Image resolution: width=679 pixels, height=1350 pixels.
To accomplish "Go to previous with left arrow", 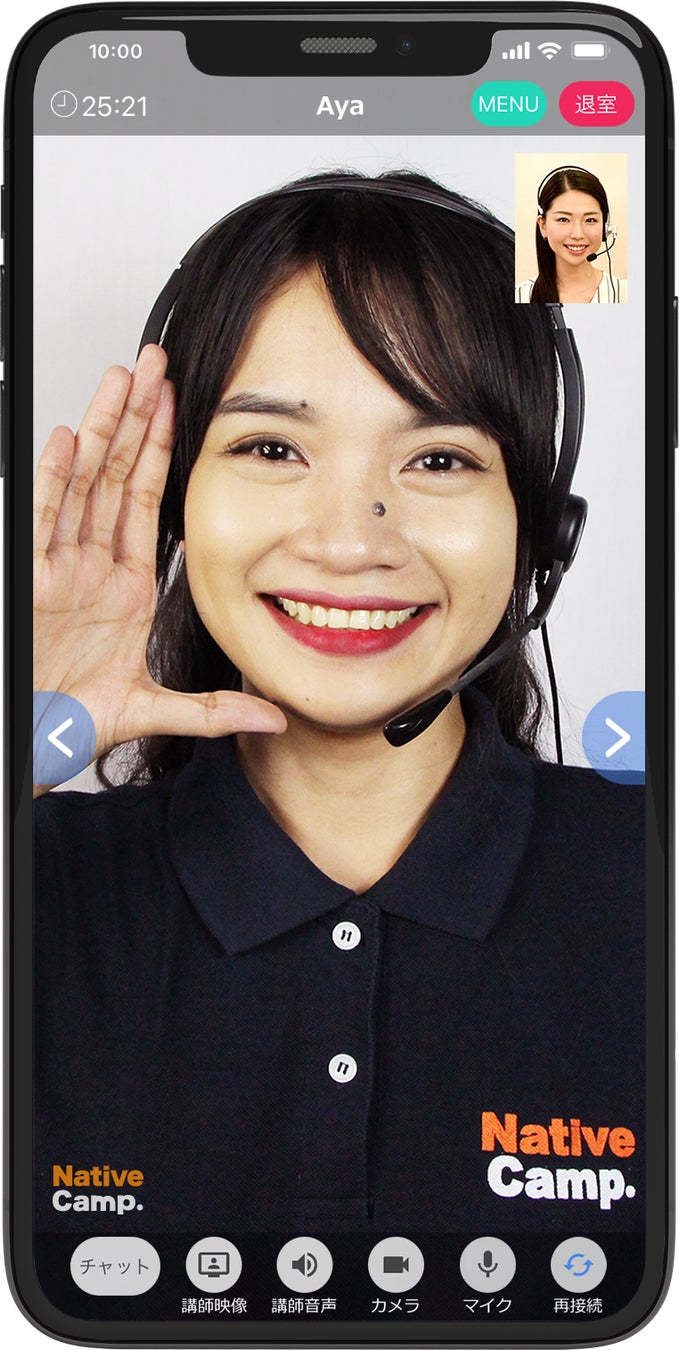I will click(x=62, y=739).
